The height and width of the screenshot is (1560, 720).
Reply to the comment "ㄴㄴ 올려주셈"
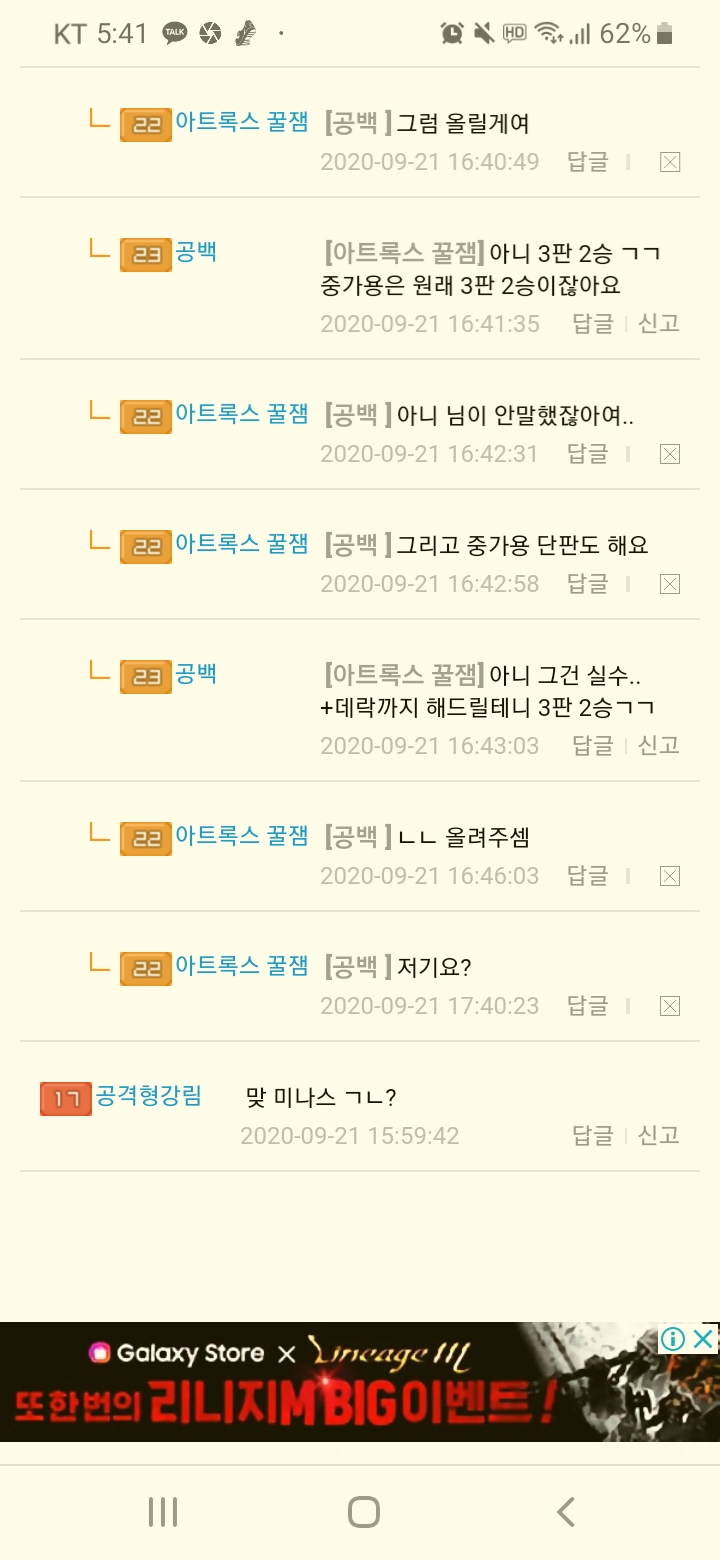click(x=588, y=876)
